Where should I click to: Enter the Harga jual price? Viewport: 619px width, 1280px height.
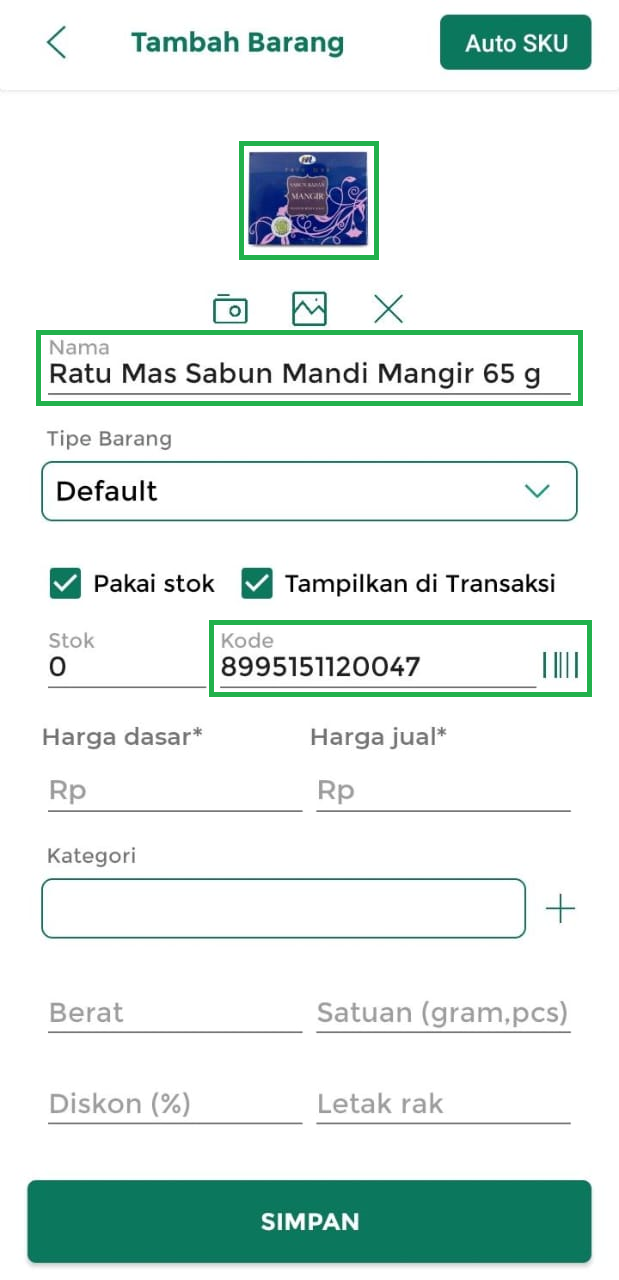[x=443, y=791]
